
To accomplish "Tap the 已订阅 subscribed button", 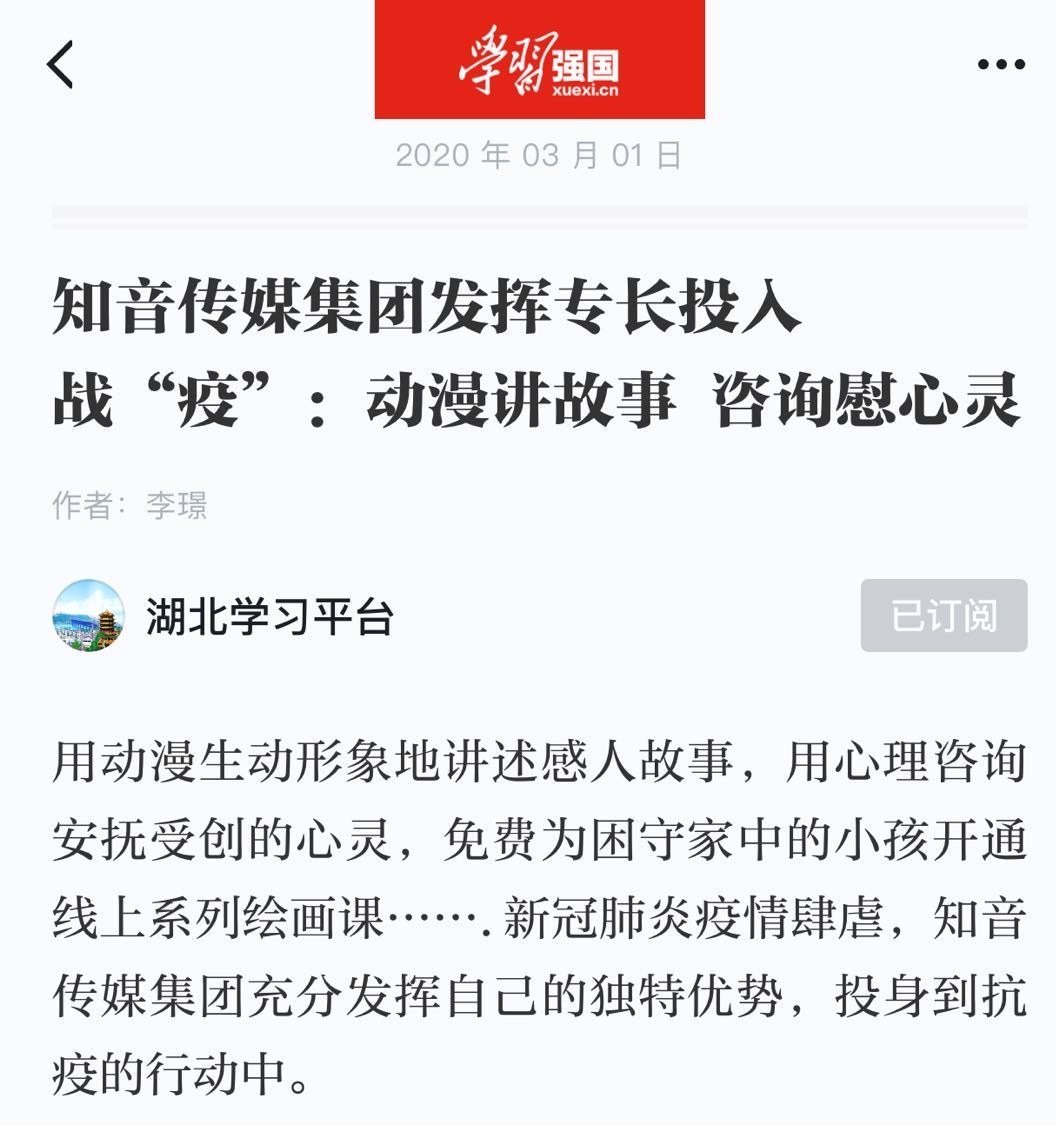I will pos(943,616).
